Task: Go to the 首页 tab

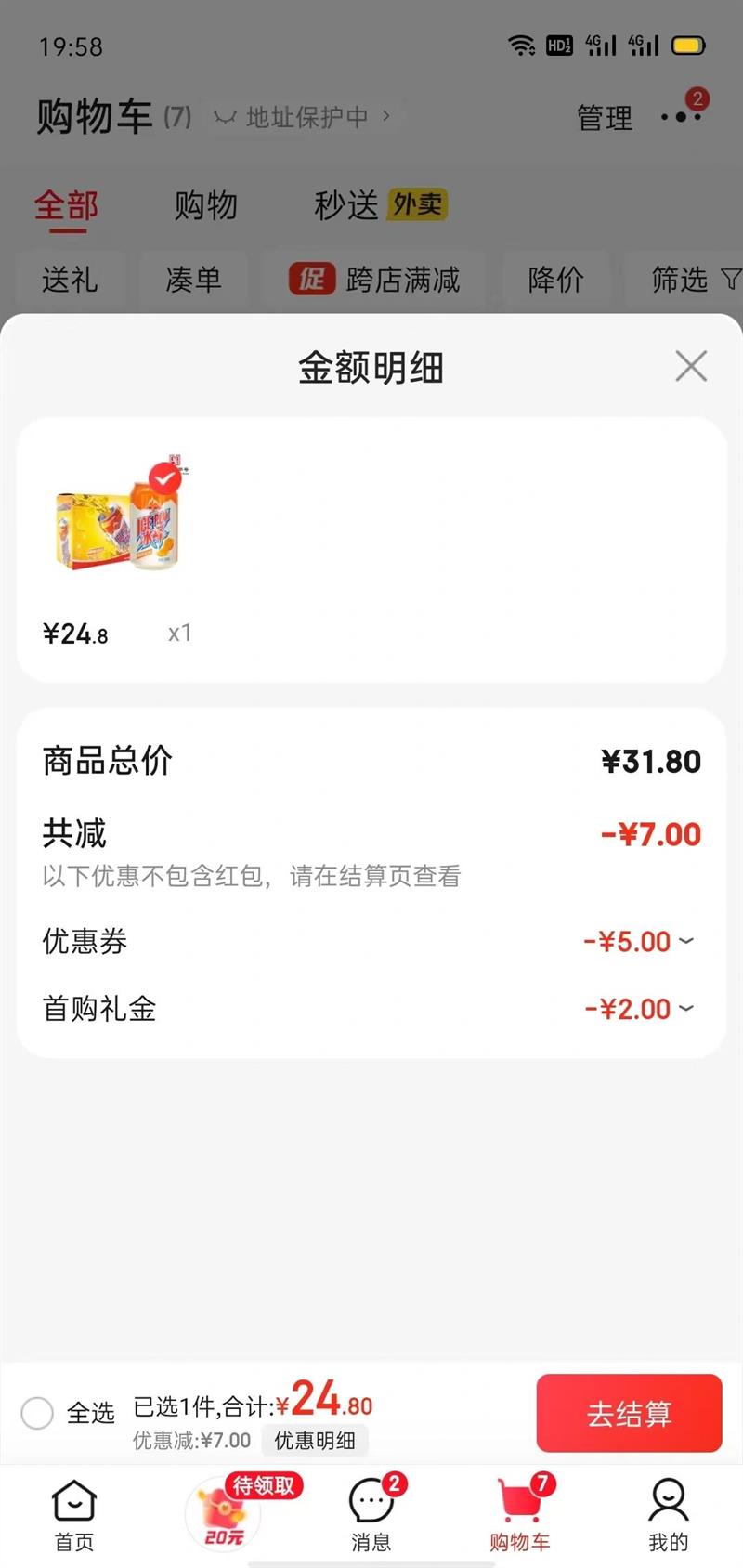Action: tap(74, 1515)
